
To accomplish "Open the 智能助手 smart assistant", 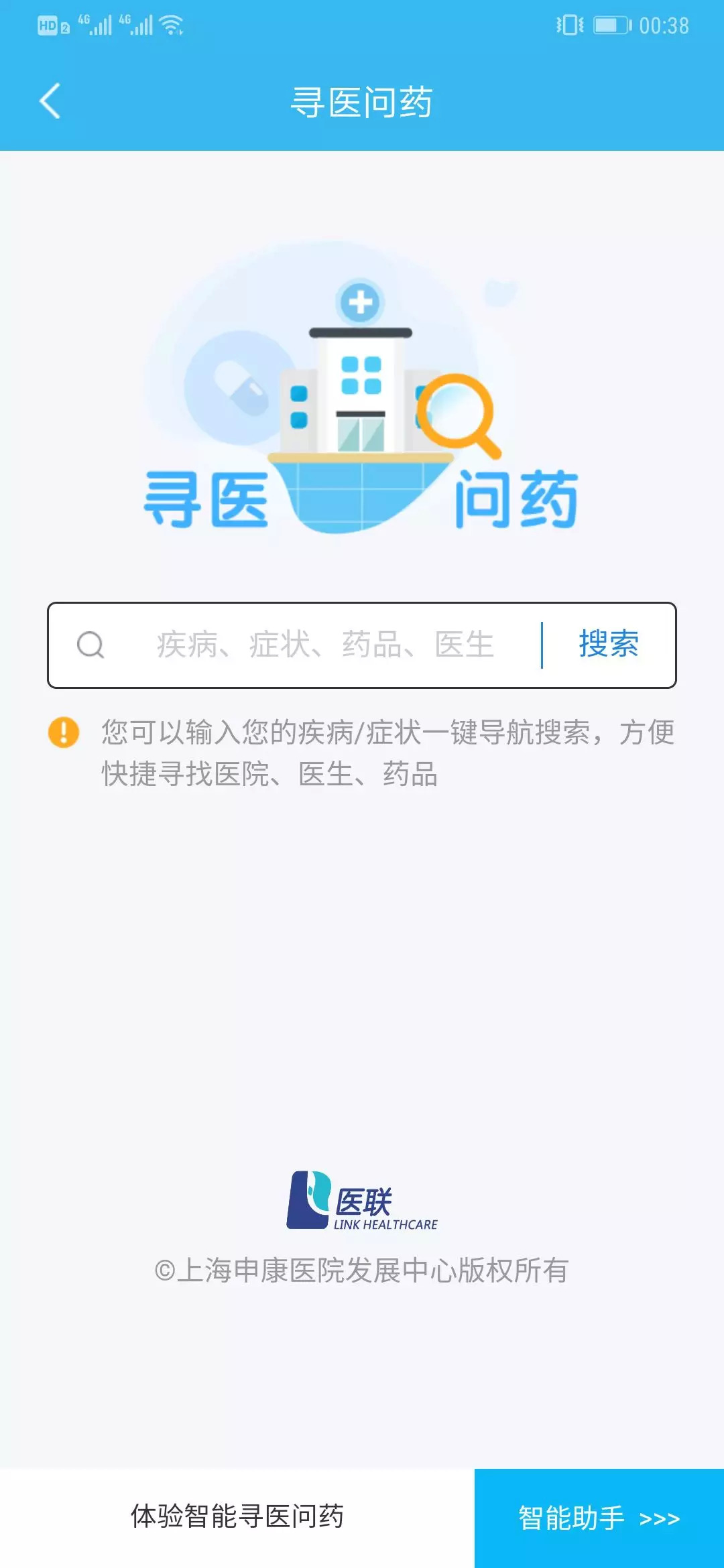I will (x=599, y=1518).
